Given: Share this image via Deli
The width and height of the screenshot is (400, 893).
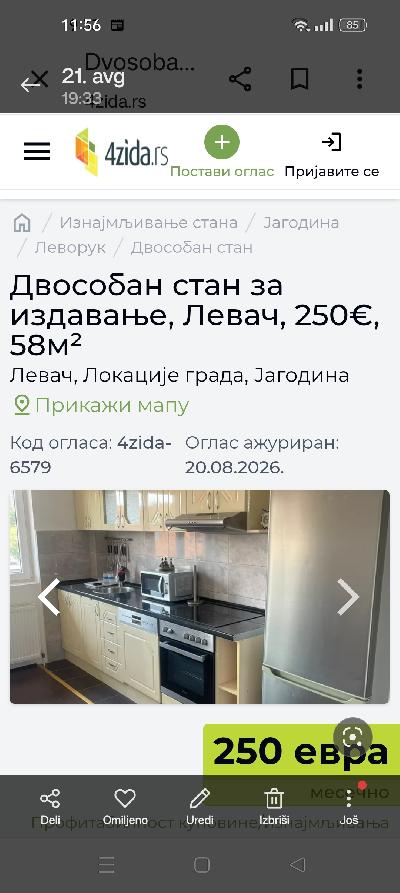Looking at the screenshot, I should (50, 807).
